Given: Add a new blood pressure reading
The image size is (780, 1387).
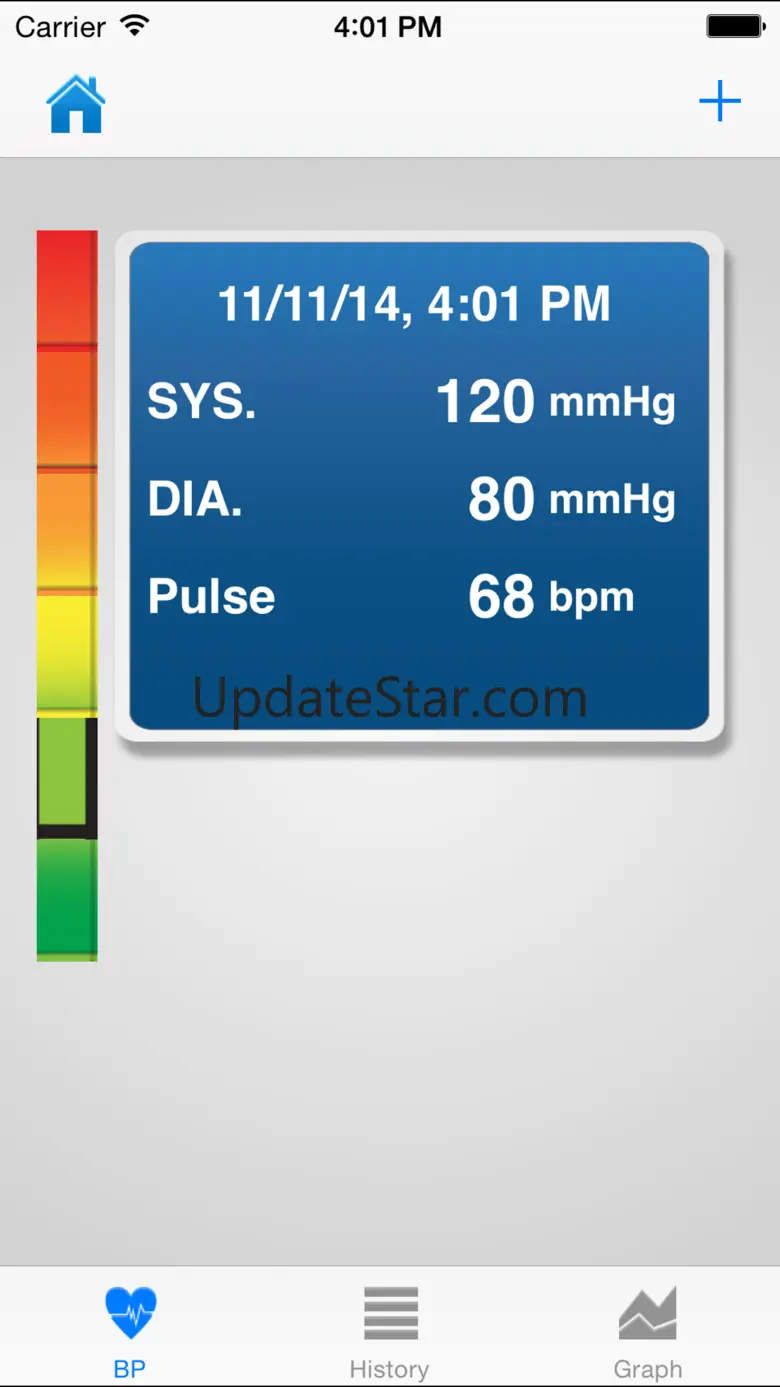Looking at the screenshot, I should point(719,102).
